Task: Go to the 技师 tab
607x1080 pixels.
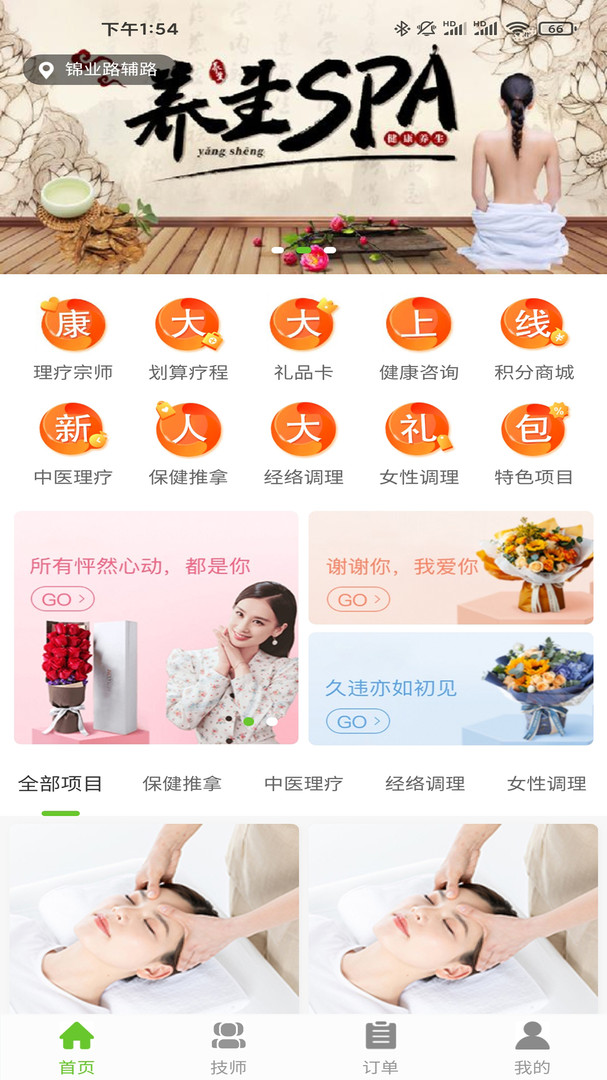Action: [x=228, y=1047]
